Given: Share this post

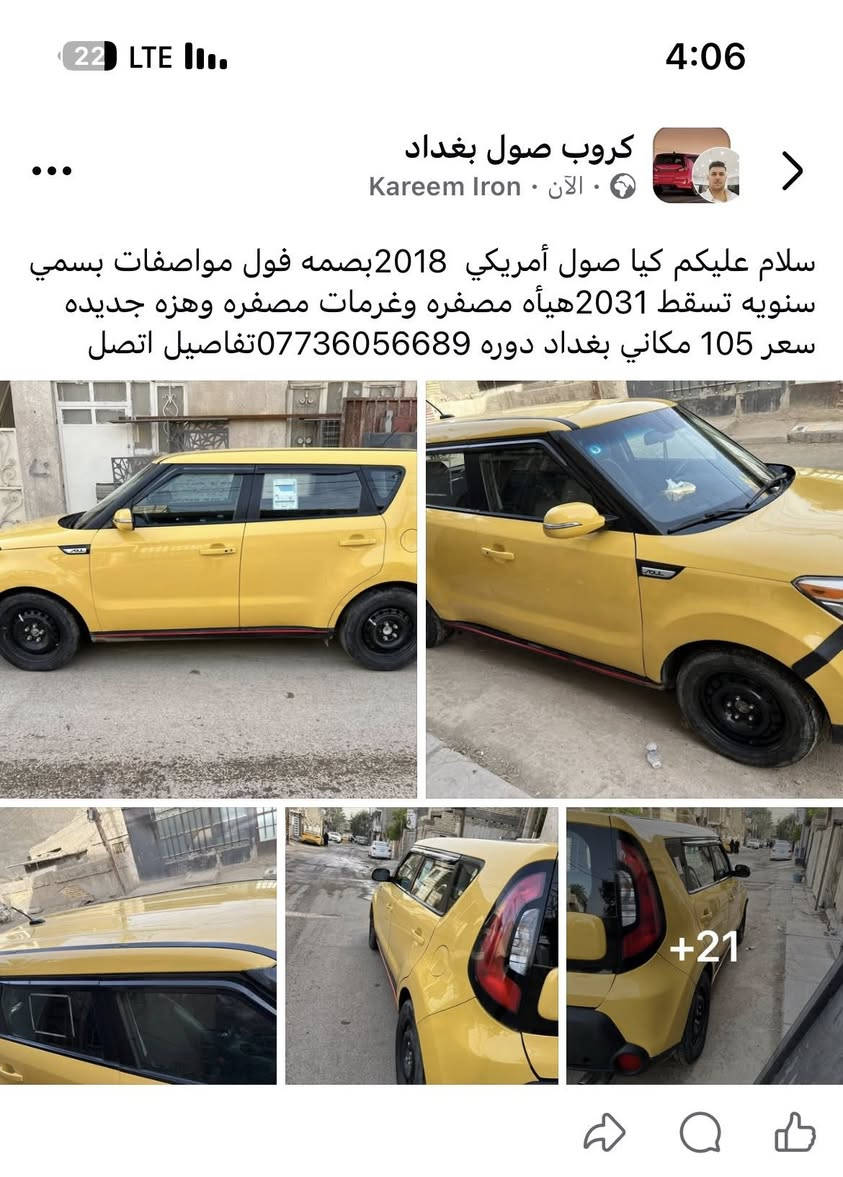Looking at the screenshot, I should tap(604, 1132).
